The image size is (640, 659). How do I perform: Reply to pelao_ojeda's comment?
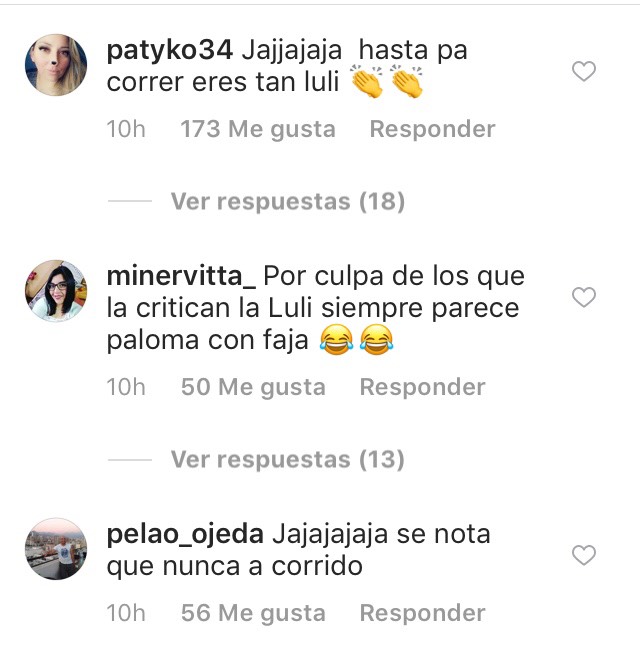click(x=422, y=614)
